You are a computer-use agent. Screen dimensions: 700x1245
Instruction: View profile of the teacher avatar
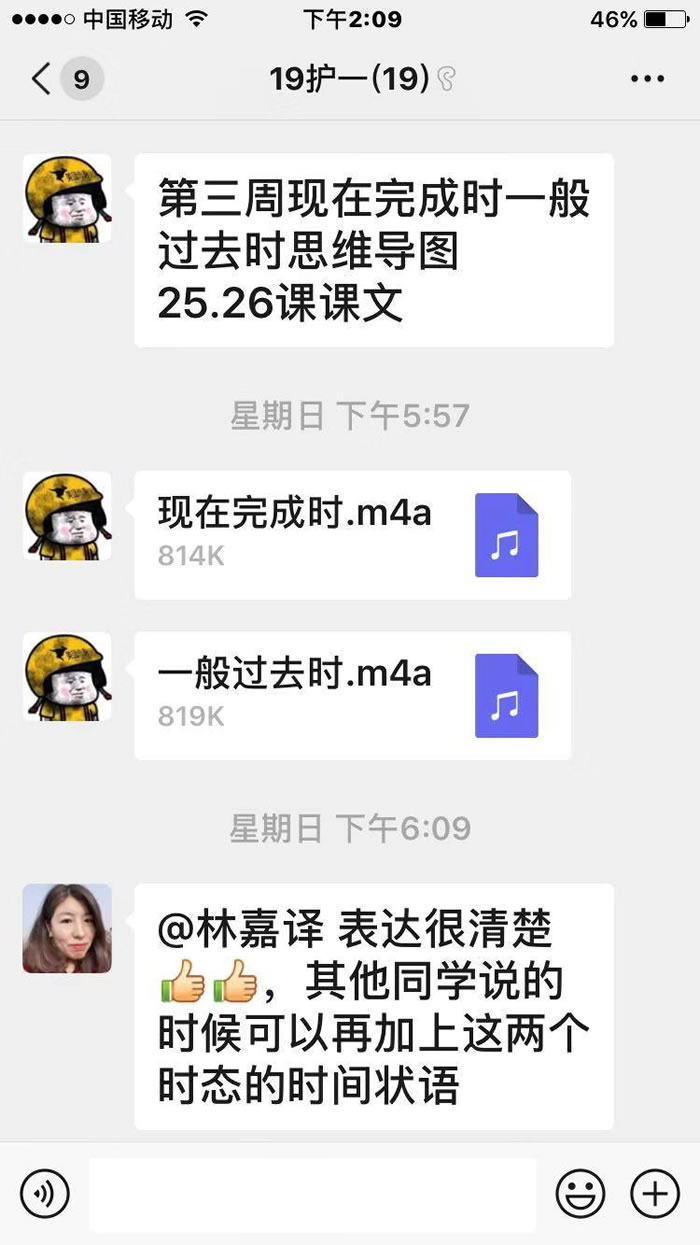coord(67,928)
